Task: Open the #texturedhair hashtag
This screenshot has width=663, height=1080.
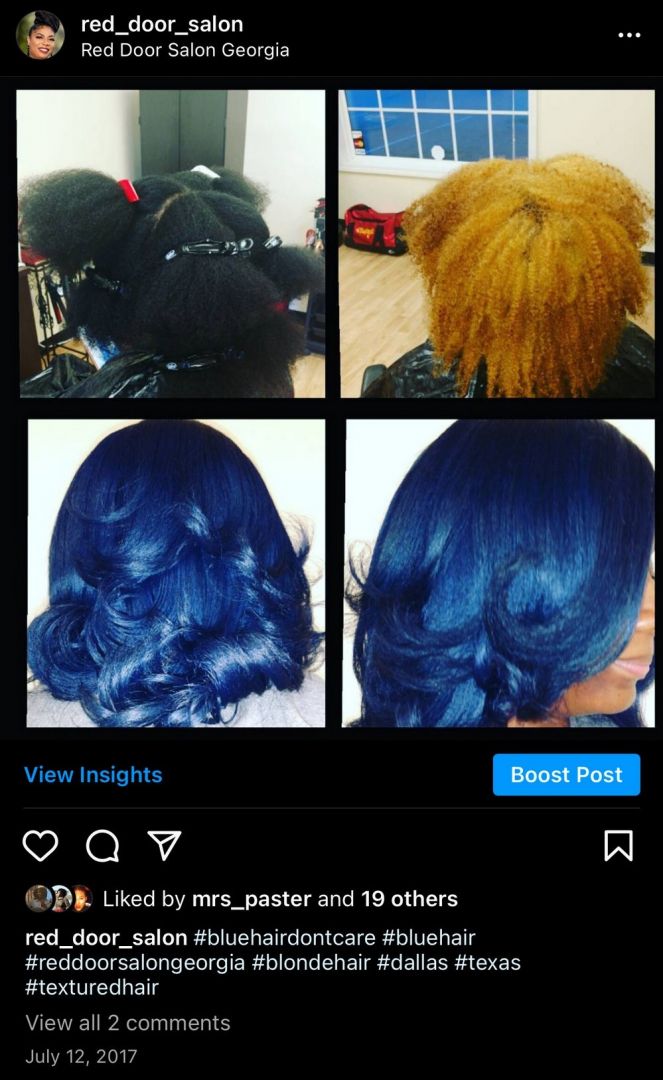Action: coord(91,988)
